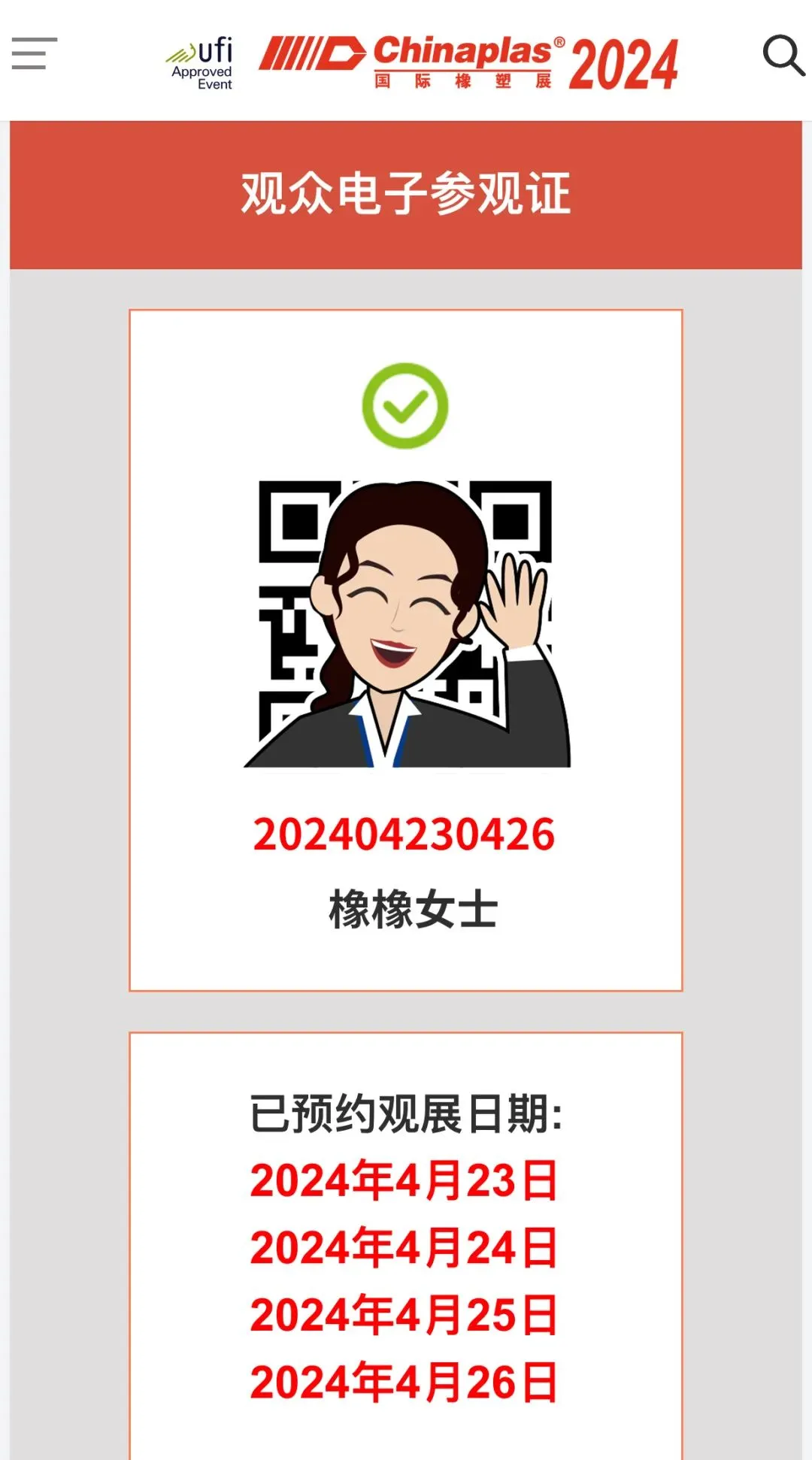
Task: Open the hamburger navigation menu
Action: pos(34,53)
